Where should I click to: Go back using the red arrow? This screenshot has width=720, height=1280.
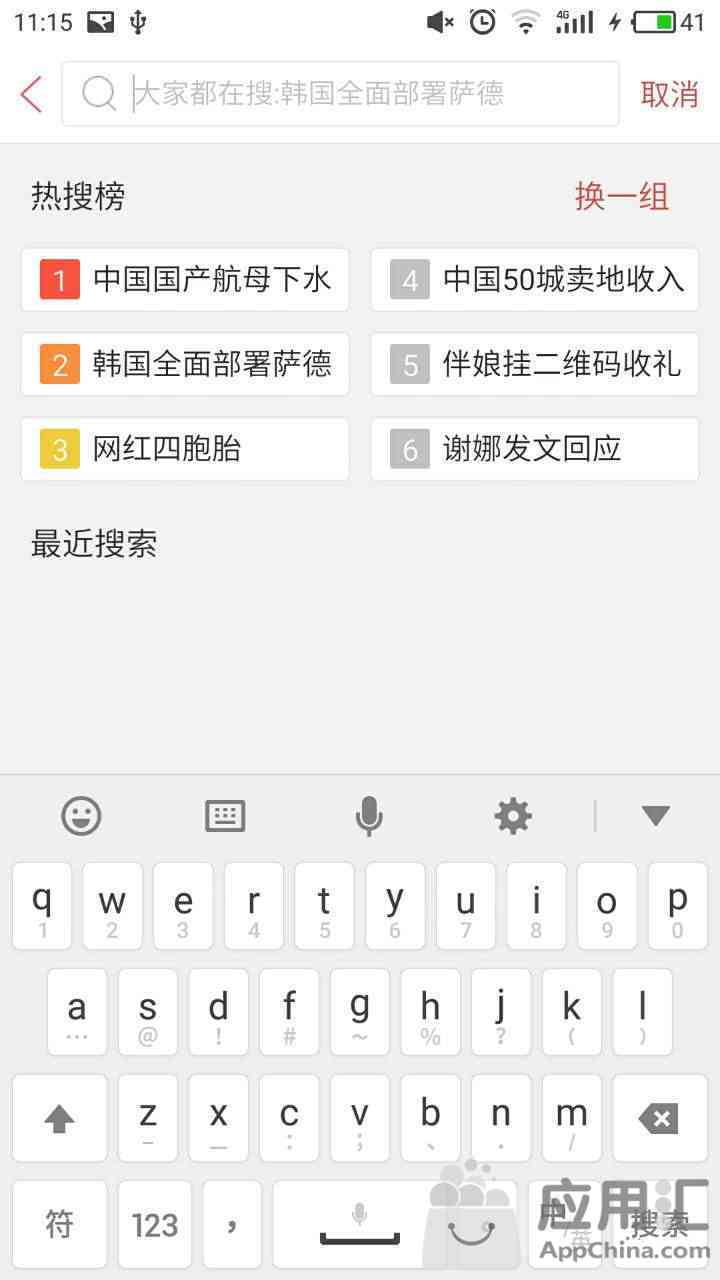31,94
